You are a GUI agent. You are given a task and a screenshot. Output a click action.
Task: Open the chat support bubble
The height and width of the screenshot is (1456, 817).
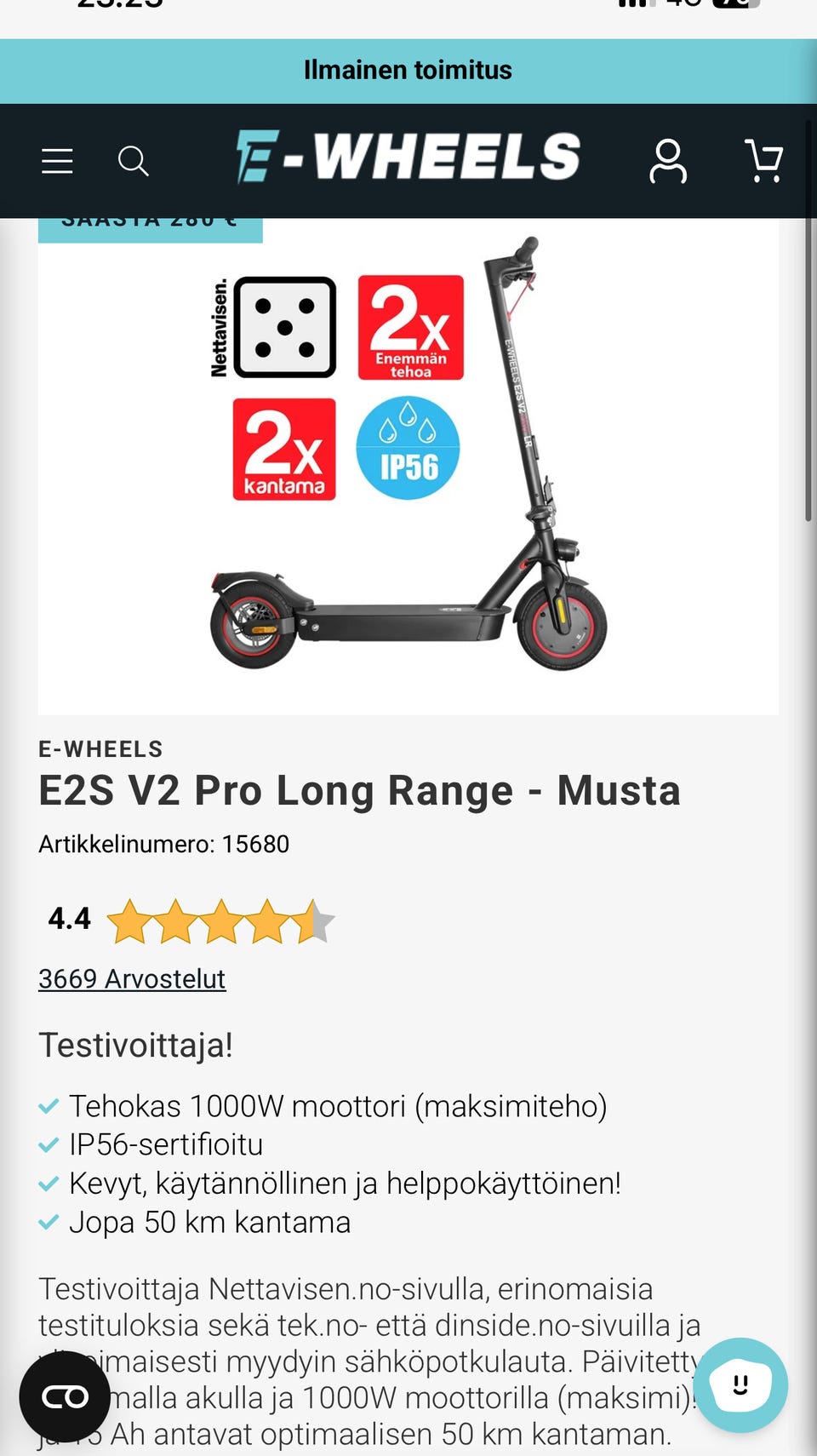coord(740,1385)
